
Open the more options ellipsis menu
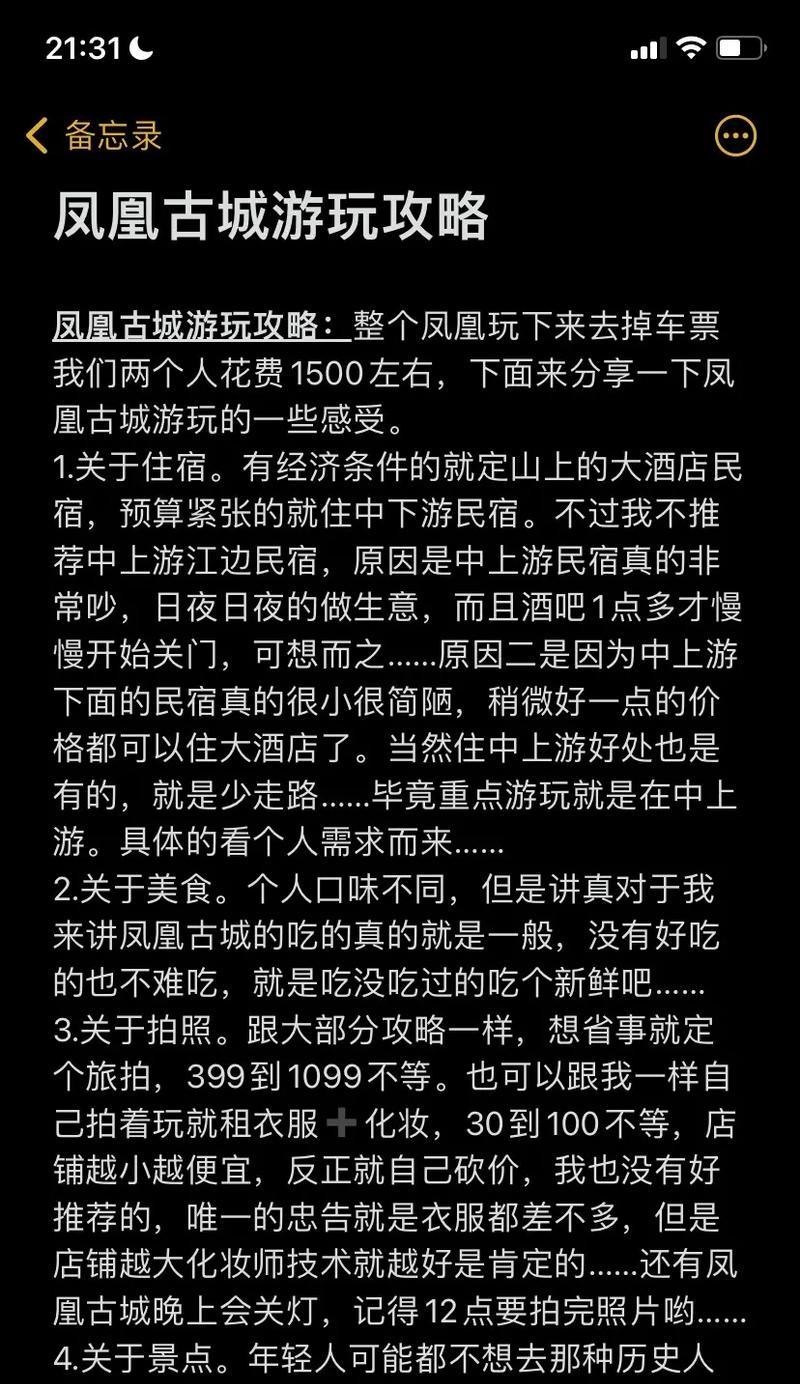coord(735,135)
